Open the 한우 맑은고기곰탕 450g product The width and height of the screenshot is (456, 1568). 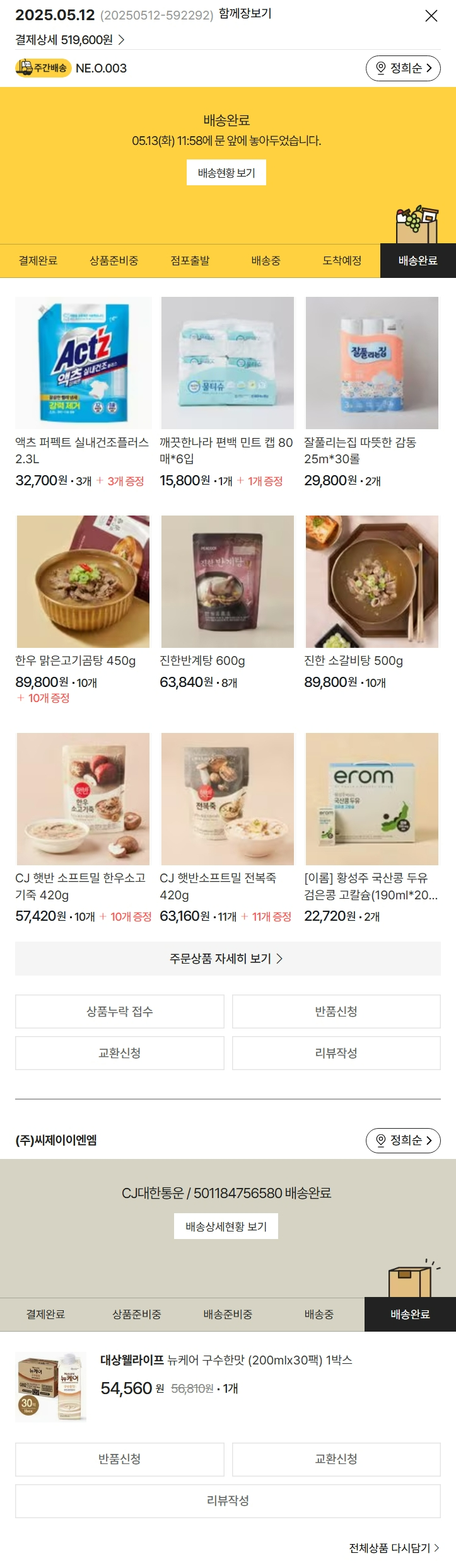pos(83,582)
